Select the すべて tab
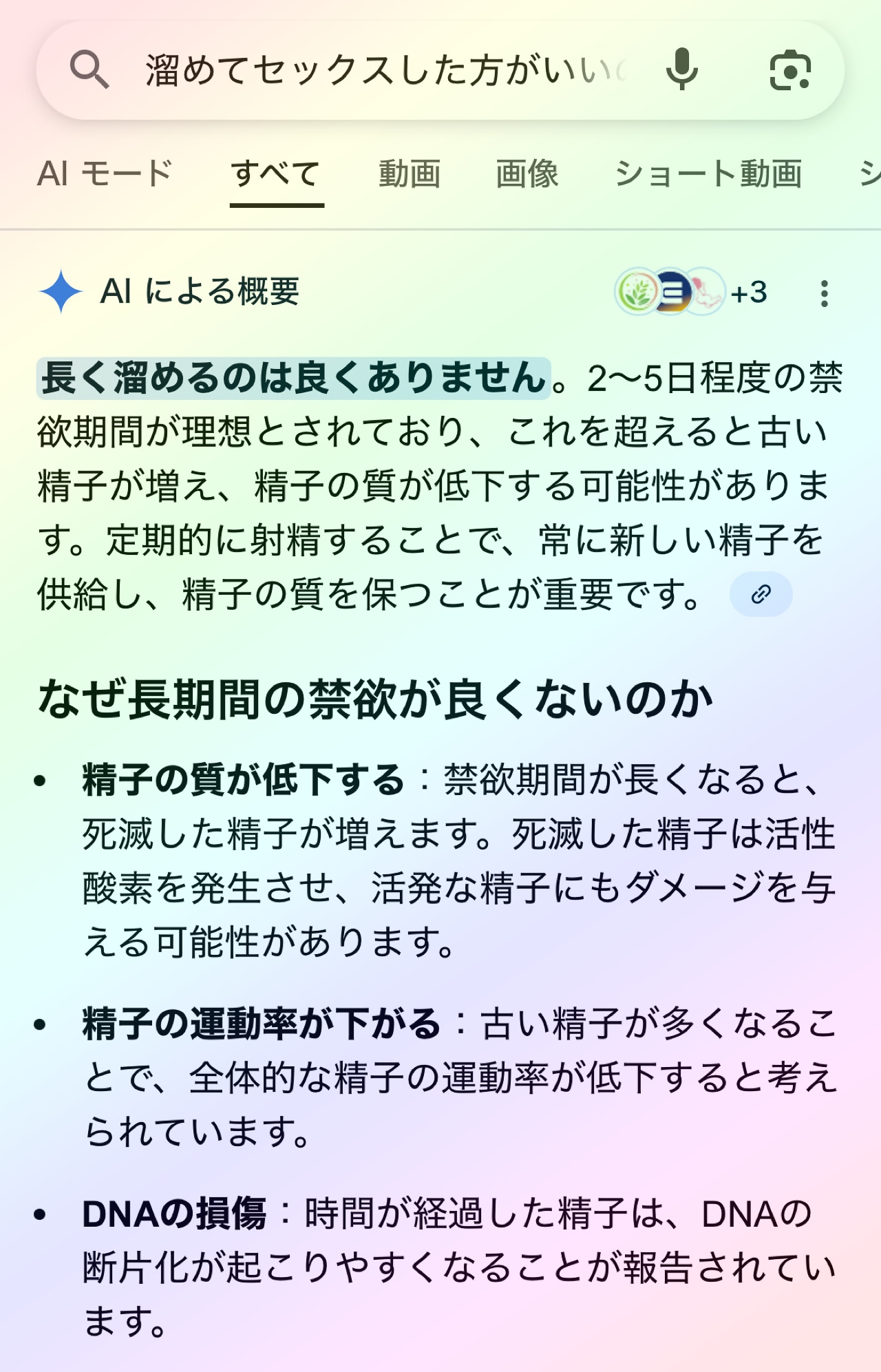Screen dimensions: 881x1372 pos(276,173)
